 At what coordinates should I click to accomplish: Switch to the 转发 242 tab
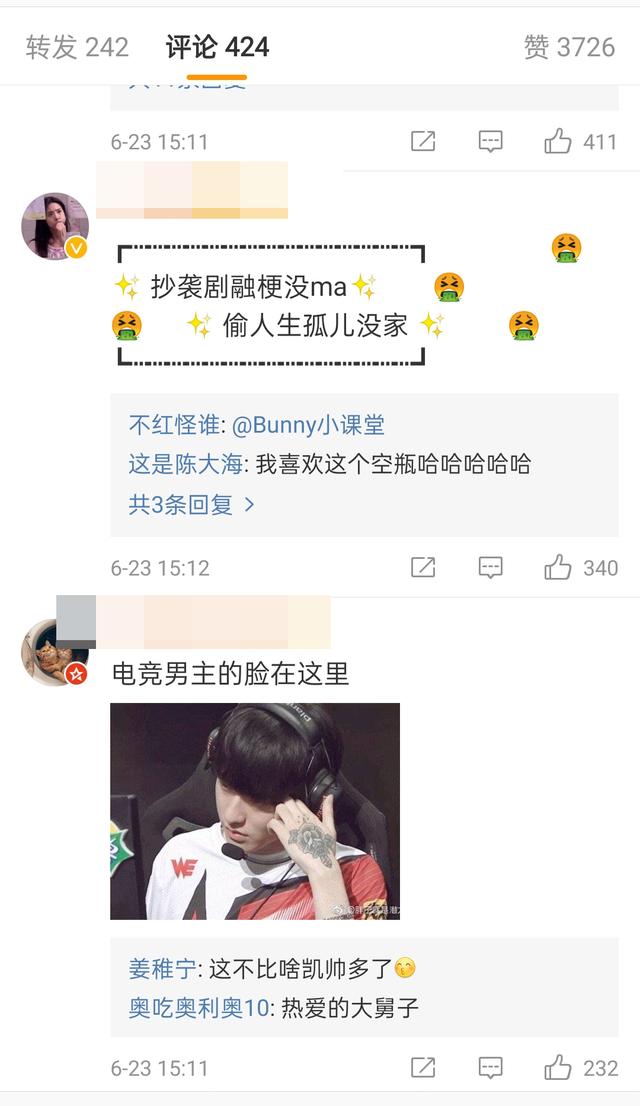tap(77, 47)
